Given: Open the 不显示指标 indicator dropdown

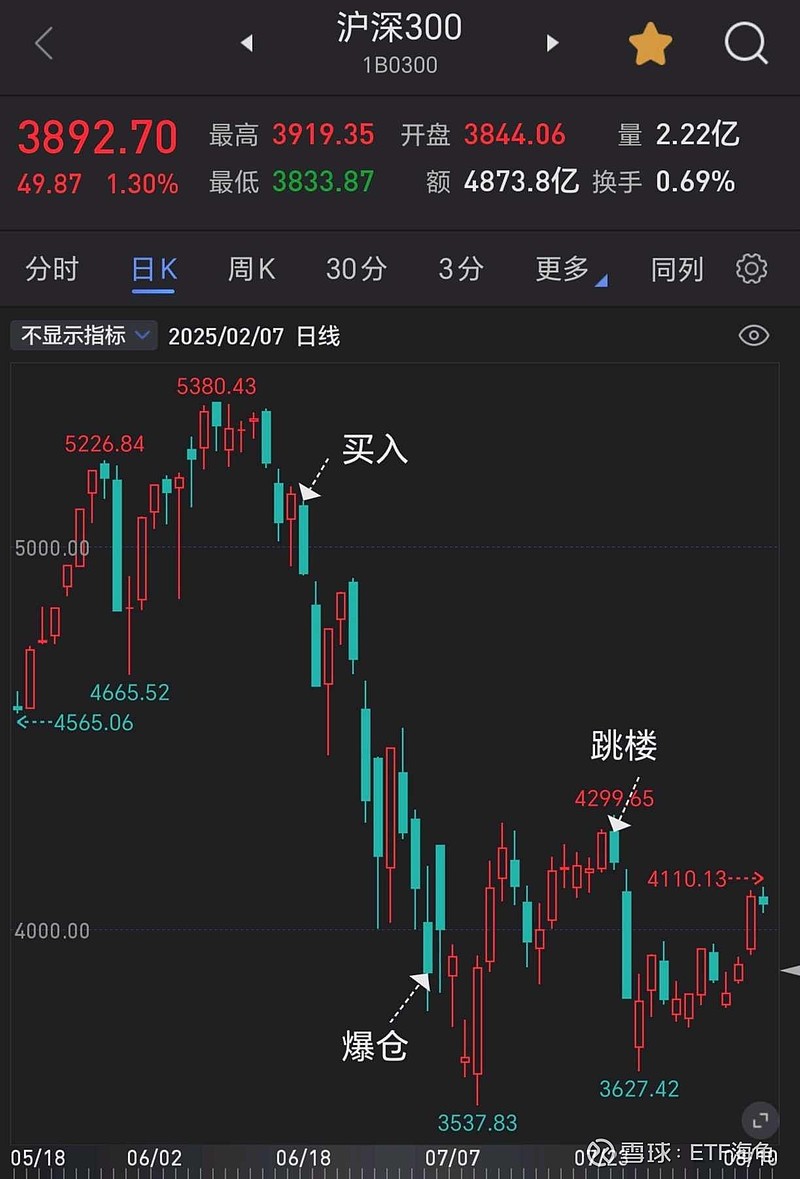Looking at the screenshot, I should coord(84,335).
